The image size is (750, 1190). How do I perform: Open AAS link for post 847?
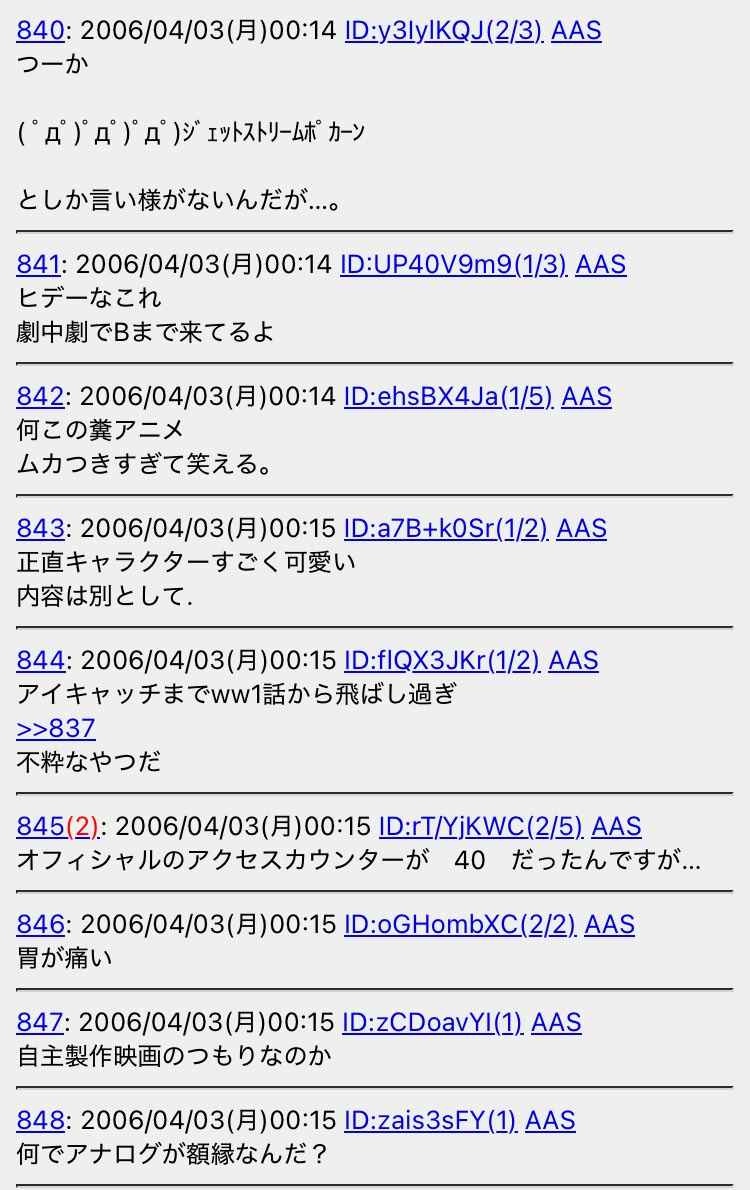tap(556, 1022)
